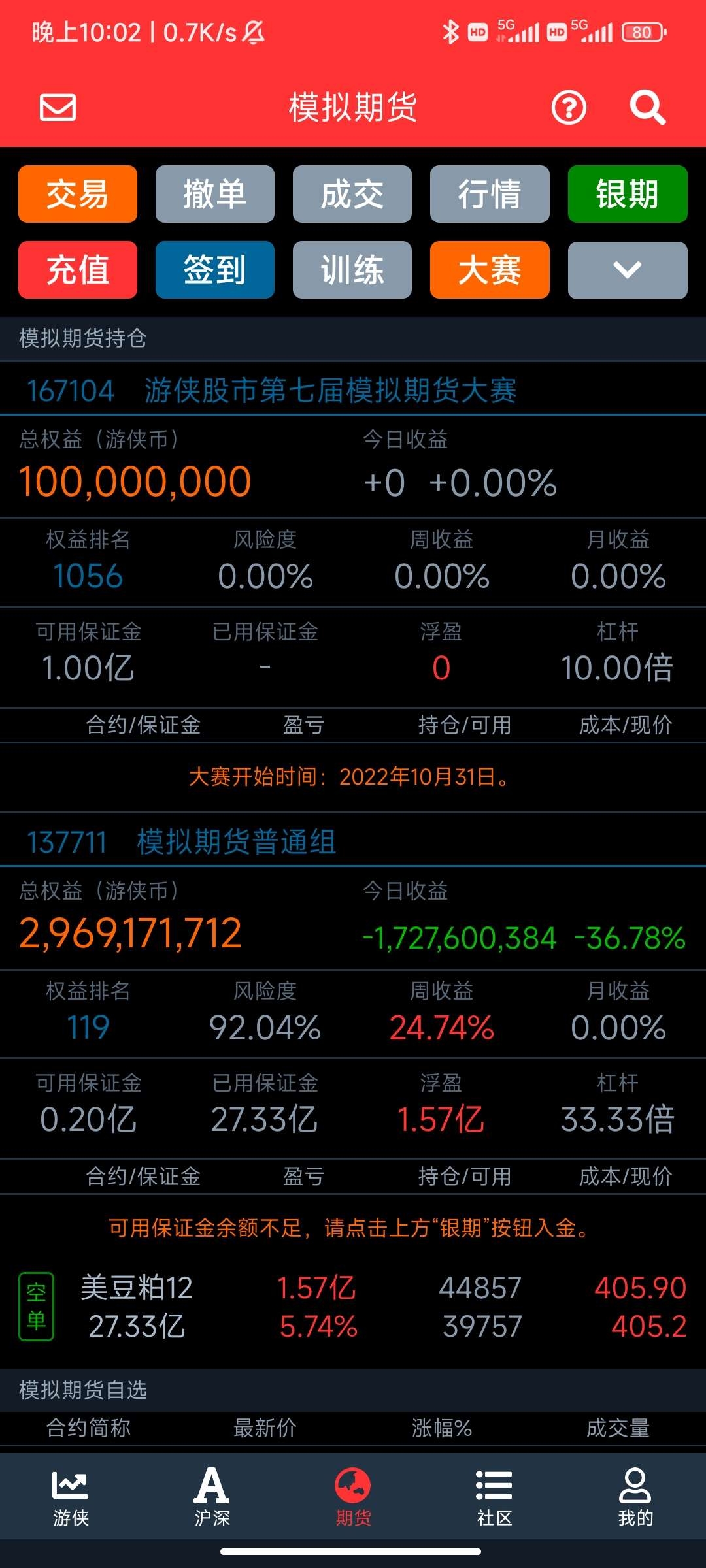Go to the 社区 tab
This screenshot has height=1568, width=706.
(494, 1497)
